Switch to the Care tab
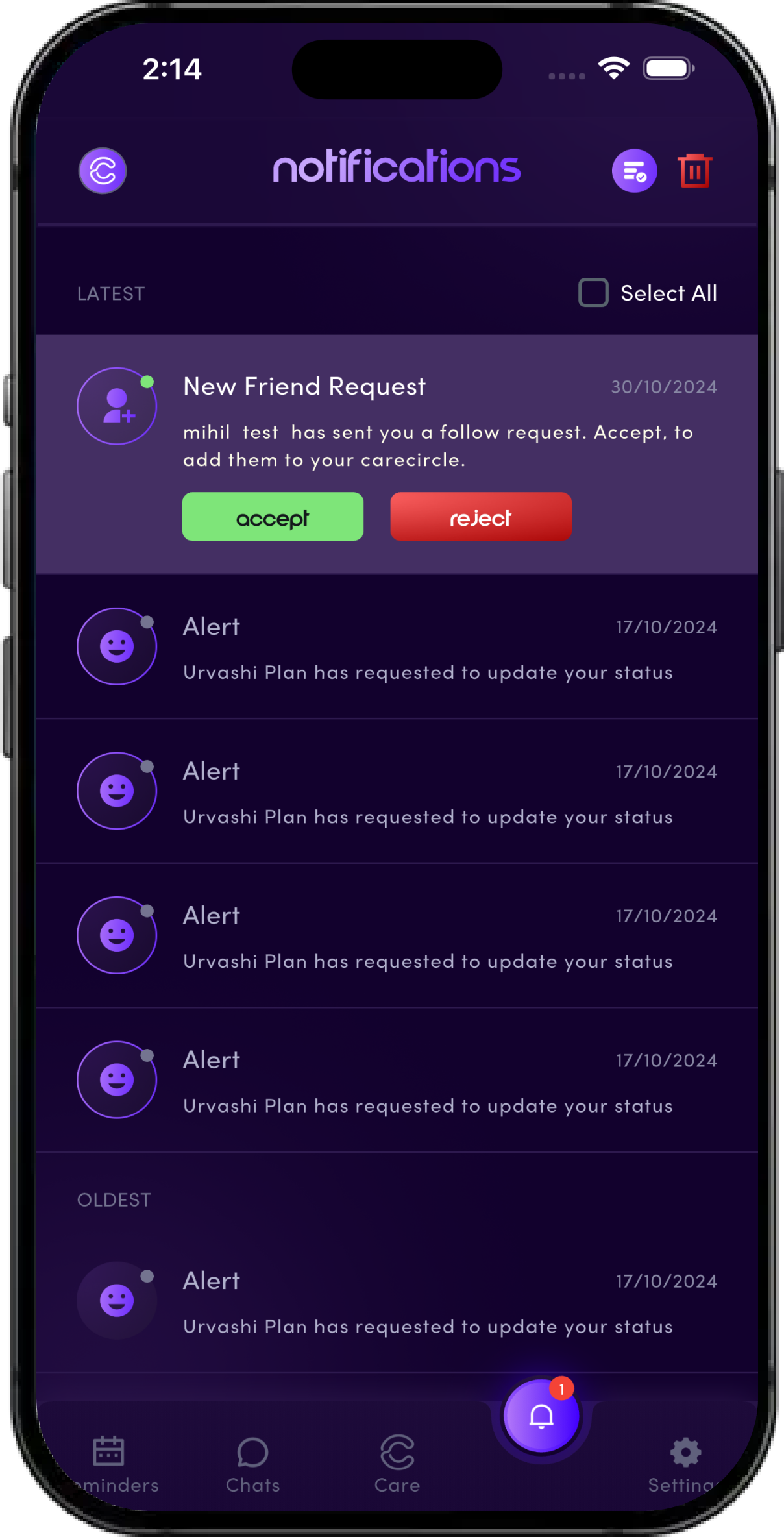The image size is (784, 1537). (x=397, y=1464)
